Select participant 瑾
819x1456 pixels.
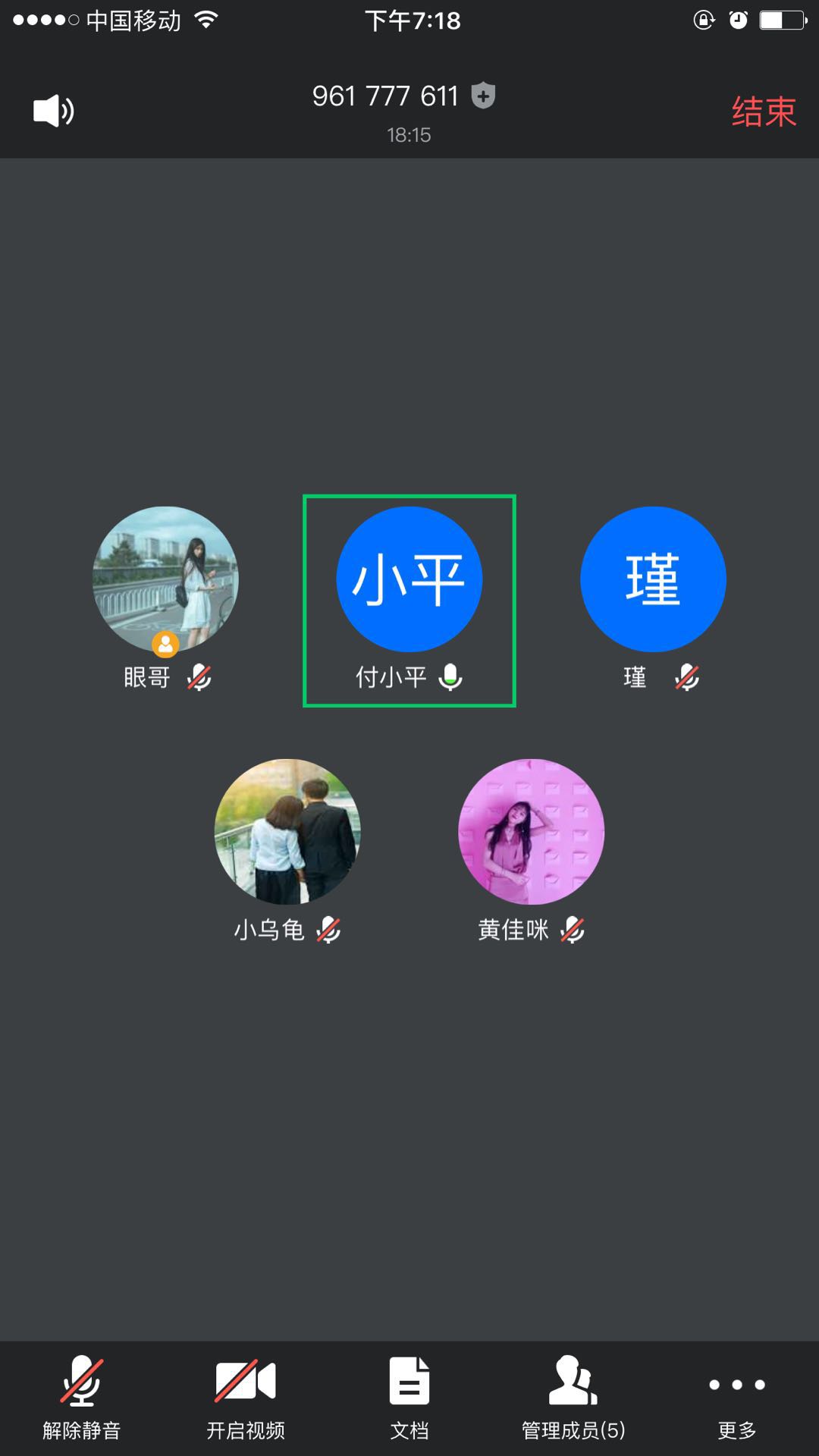653,579
